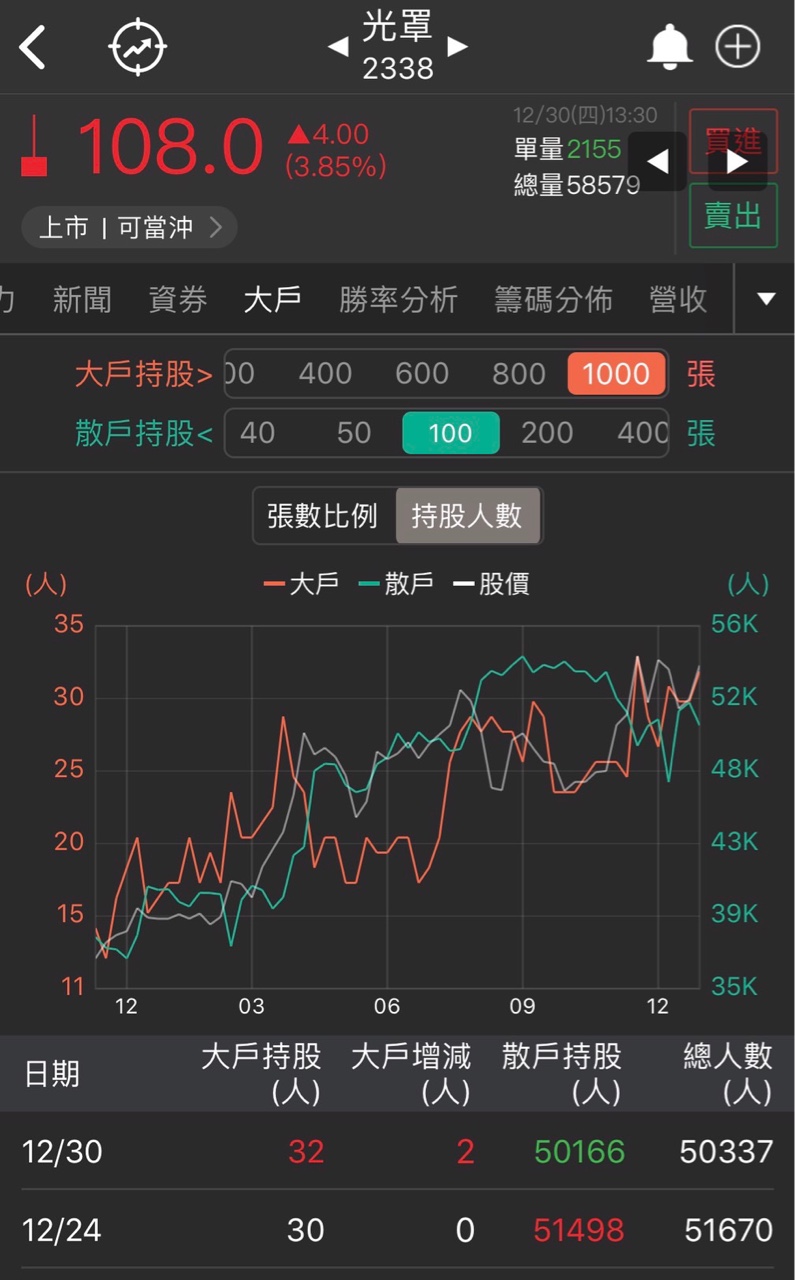Open the price alert bell

tap(669, 47)
